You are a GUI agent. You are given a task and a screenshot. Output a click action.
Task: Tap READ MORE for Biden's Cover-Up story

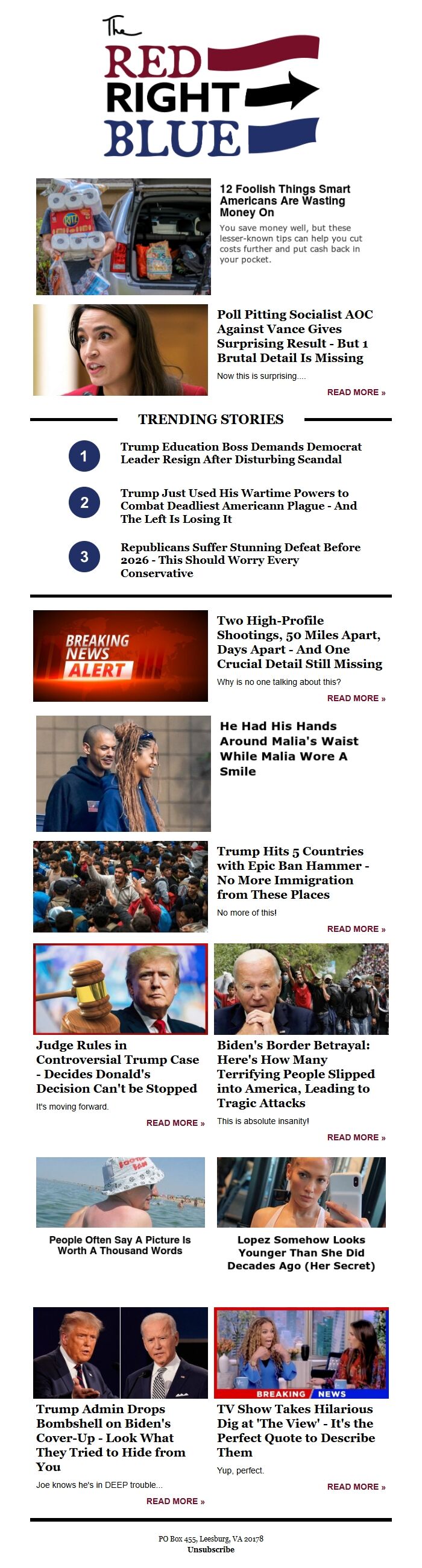click(x=175, y=1501)
